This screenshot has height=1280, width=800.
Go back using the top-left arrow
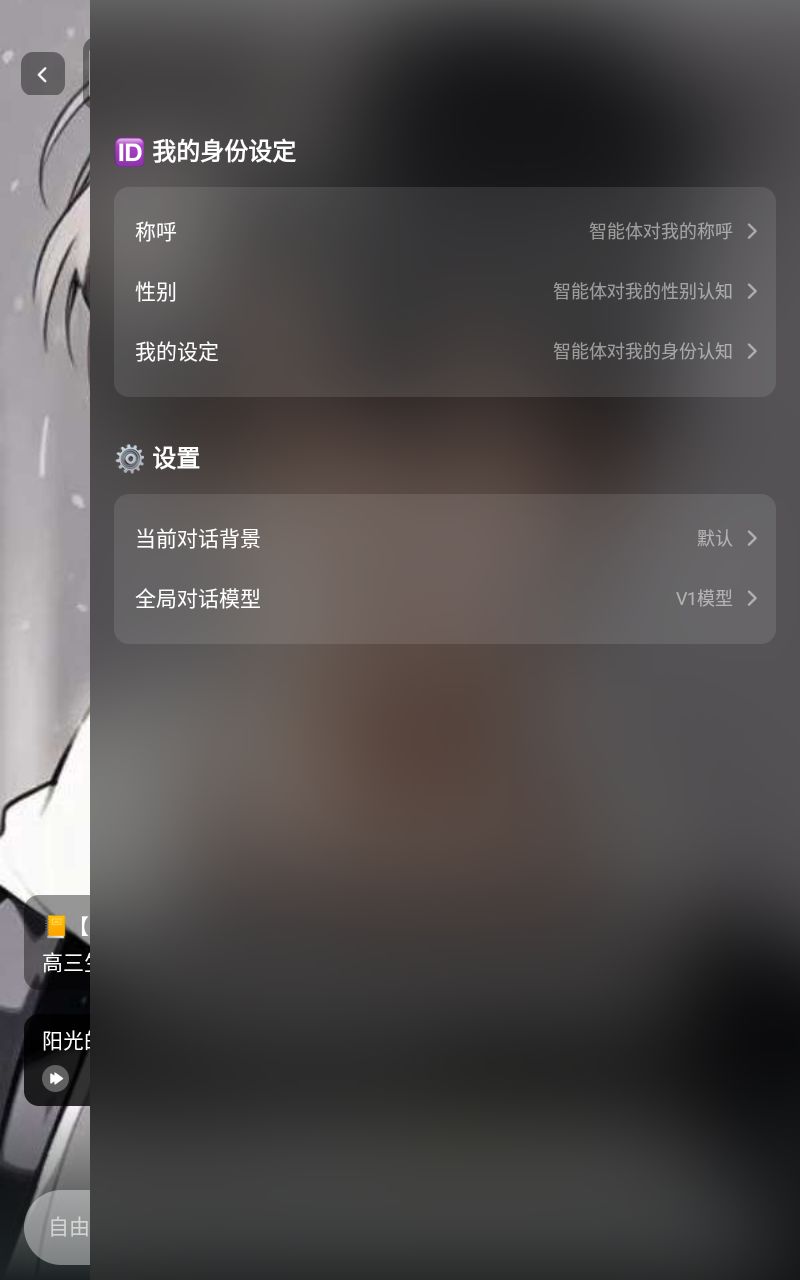click(x=43, y=74)
